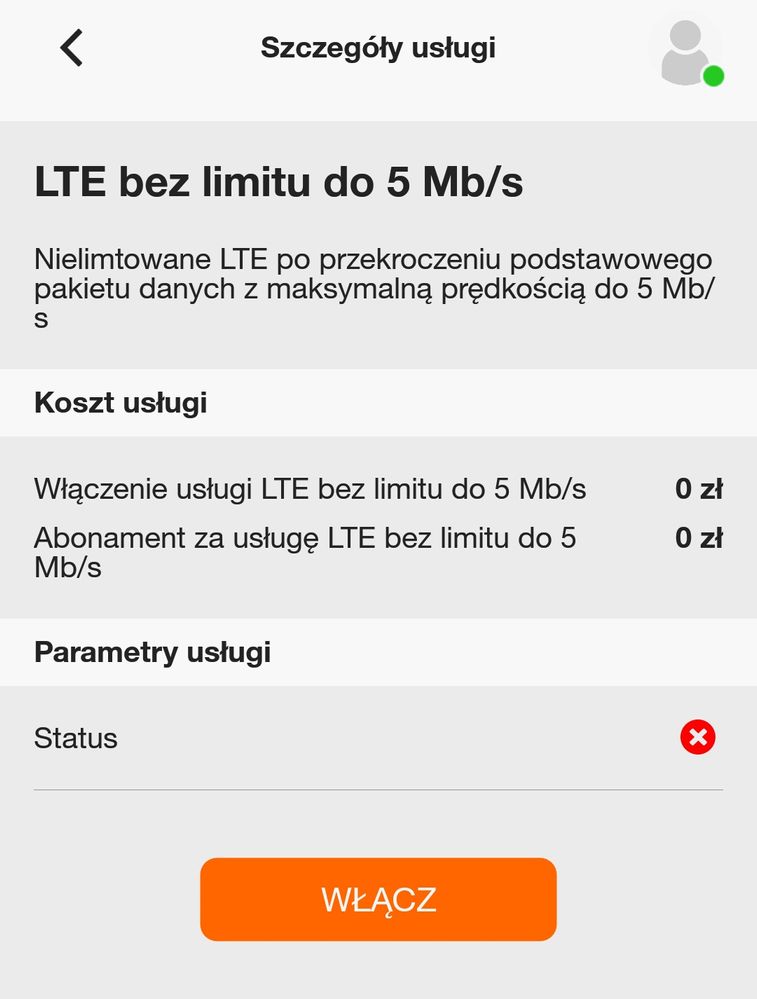
Task: Select the user account icon top right
Action: coord(685,48)
